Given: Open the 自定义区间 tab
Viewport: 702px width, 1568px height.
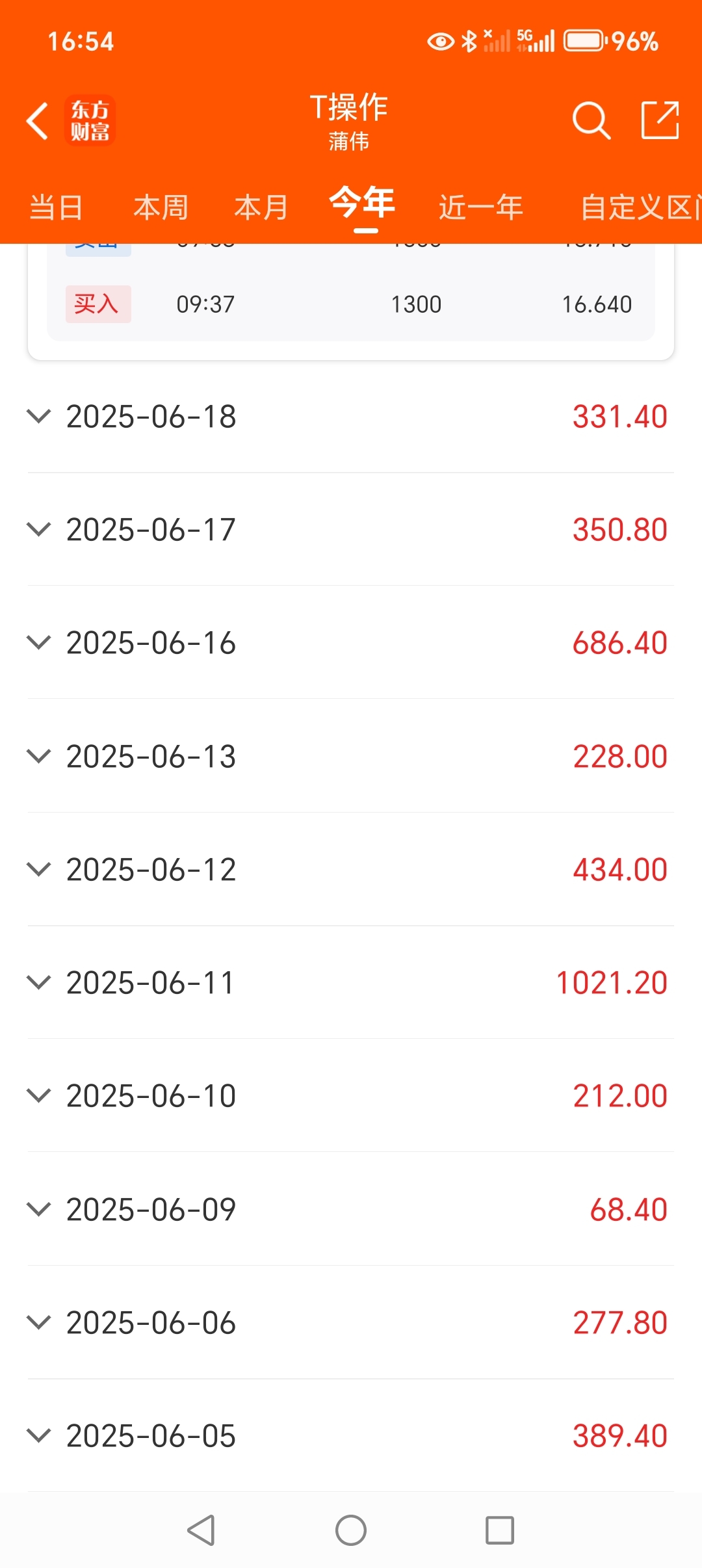Looking at the screenshot, I should pos(640,208).
